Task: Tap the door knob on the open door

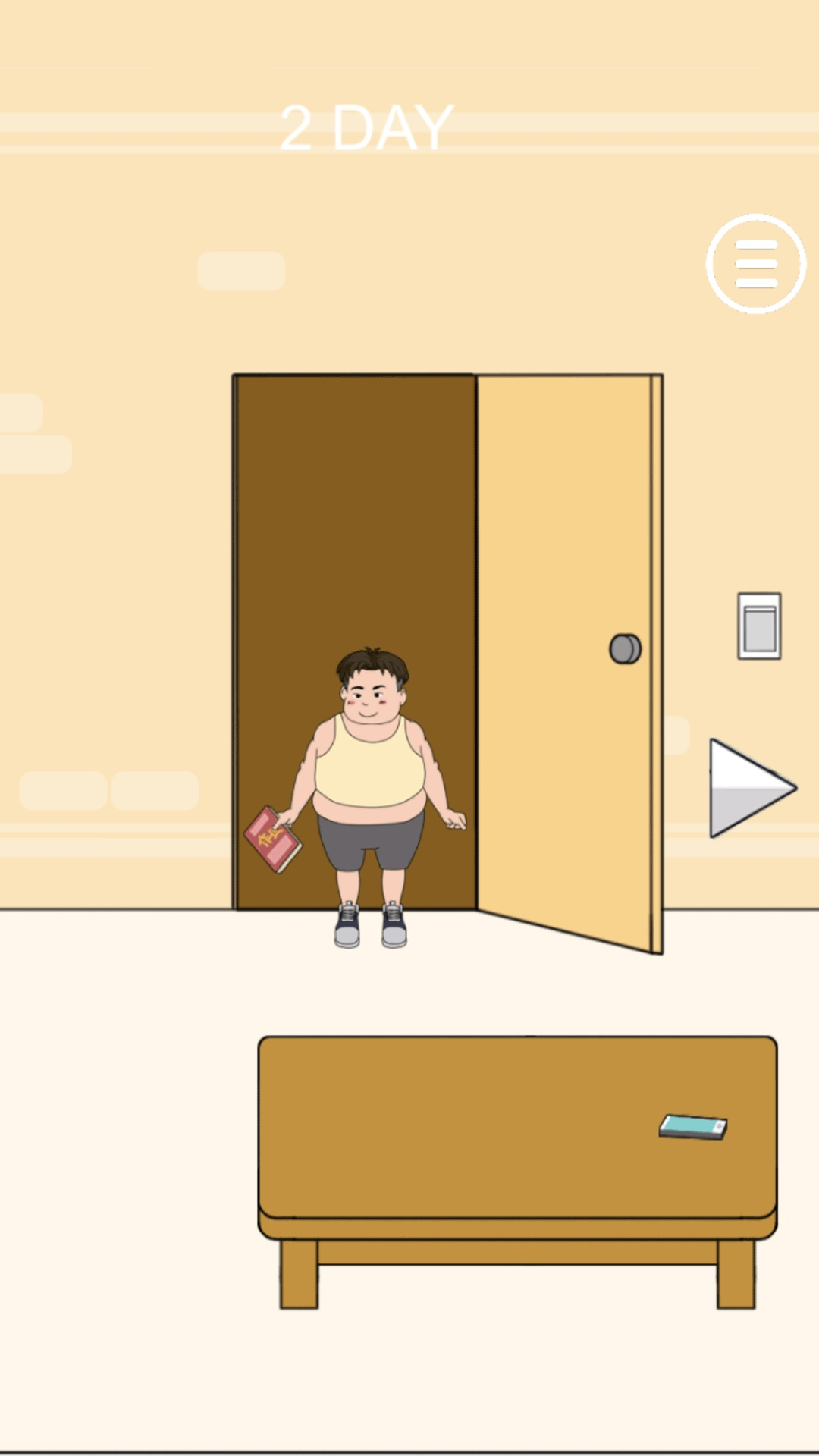Action: (625, 649)
